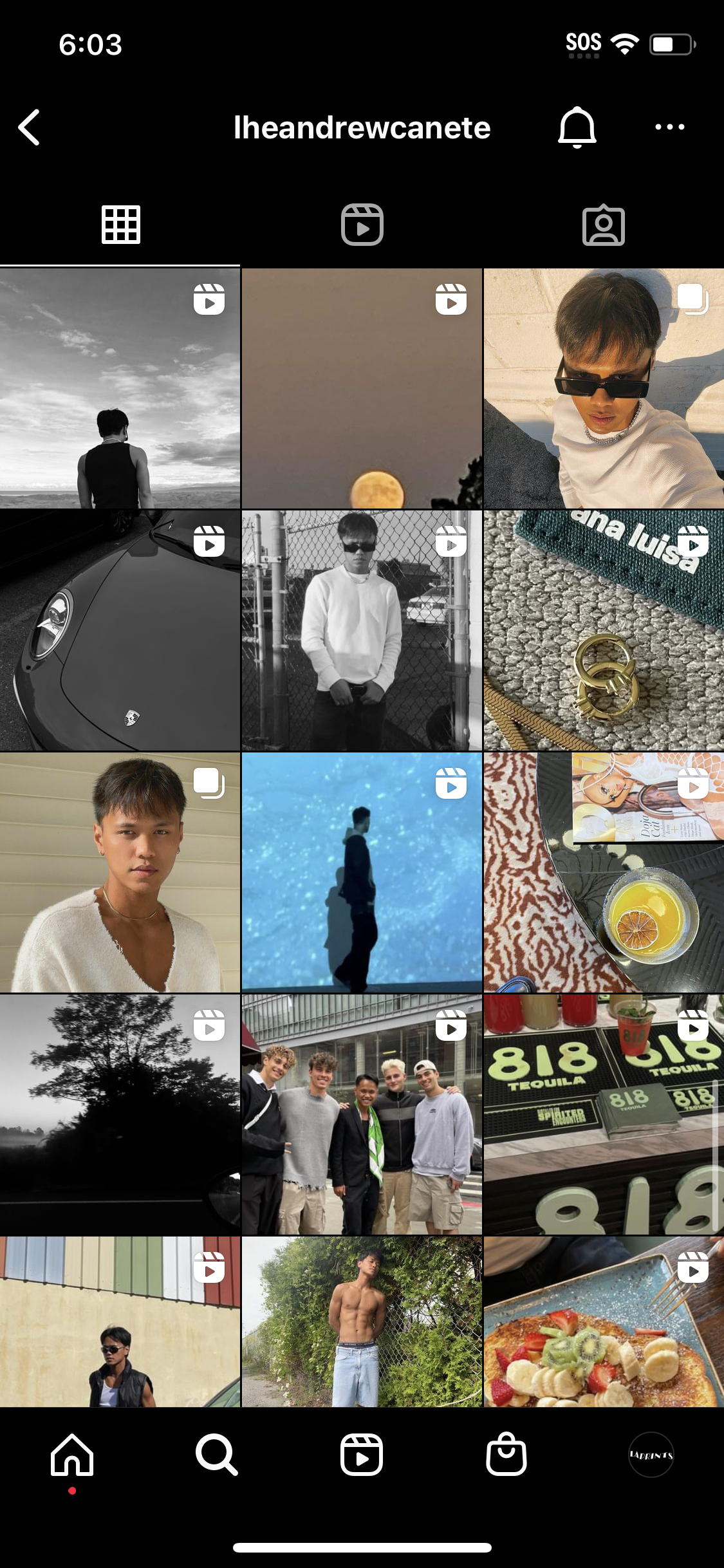Viewport: 724px width, 1568px height.
Task: Open the dark tree silhouette reel
Action: click(120, 1114)
